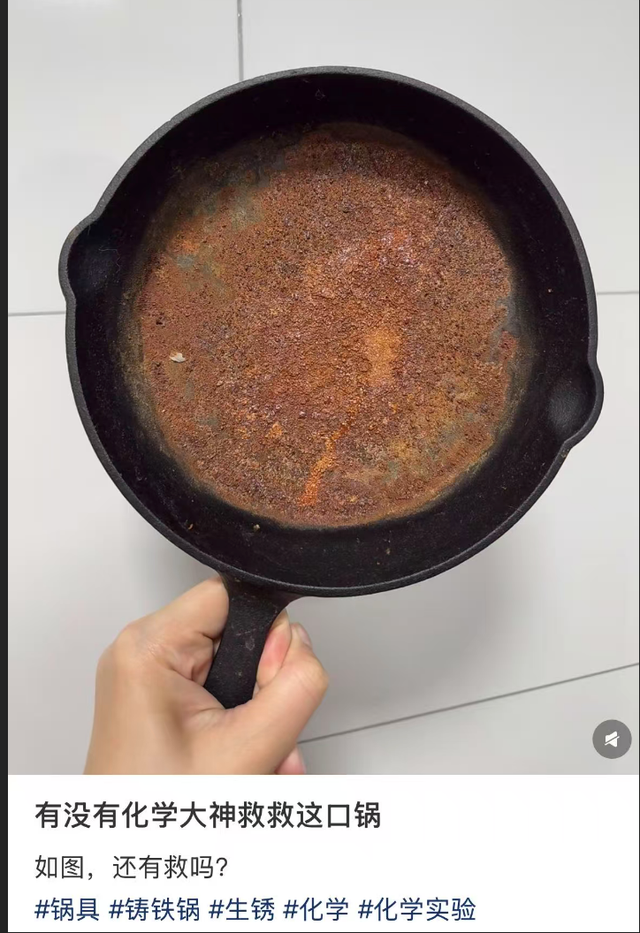Screen dimensions: 640x933
Task: Tap the sound icon on the photo
Action: point(611,740)
